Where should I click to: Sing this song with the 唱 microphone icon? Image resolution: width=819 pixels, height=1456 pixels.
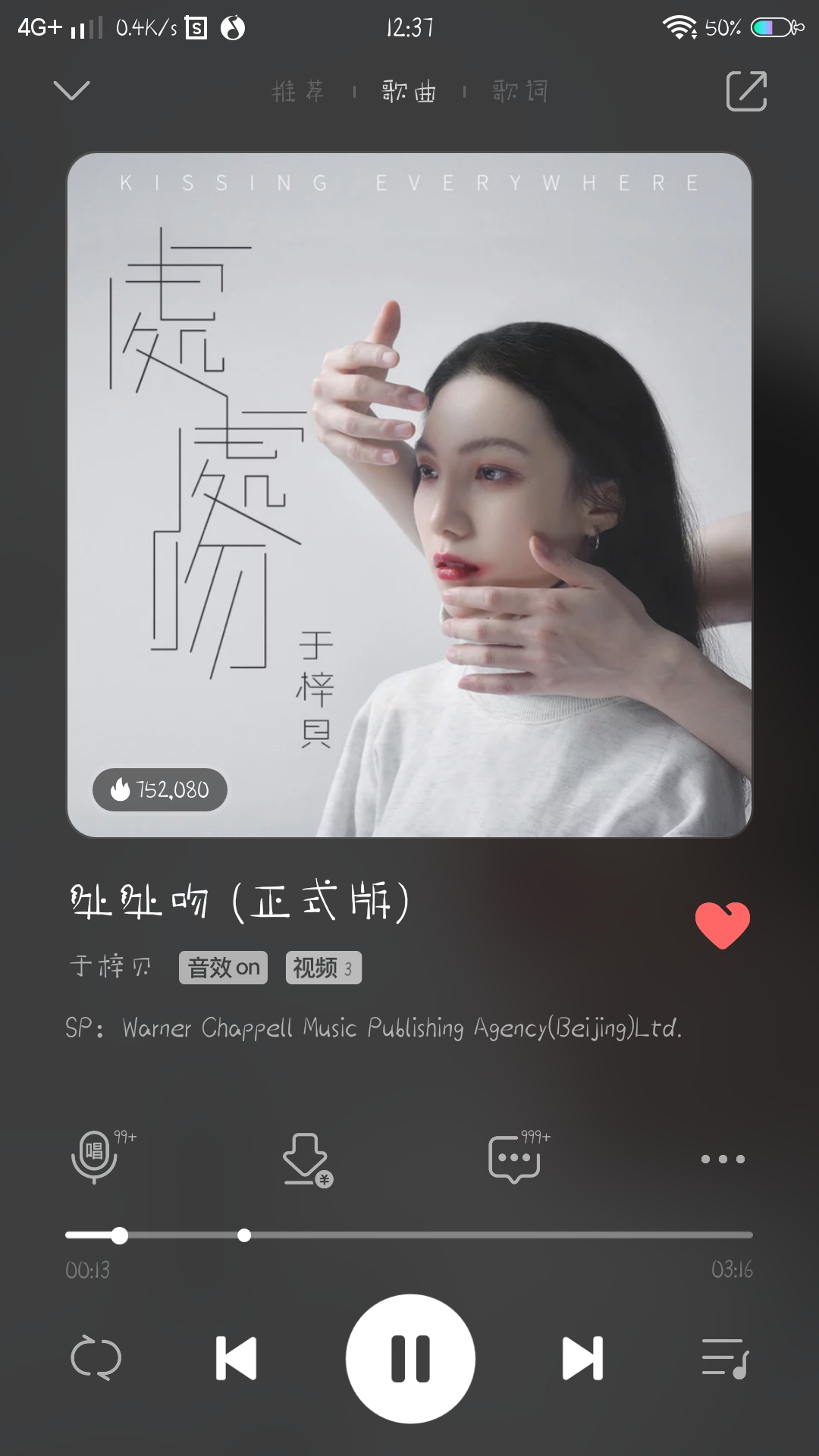(x=95, y=1156)
